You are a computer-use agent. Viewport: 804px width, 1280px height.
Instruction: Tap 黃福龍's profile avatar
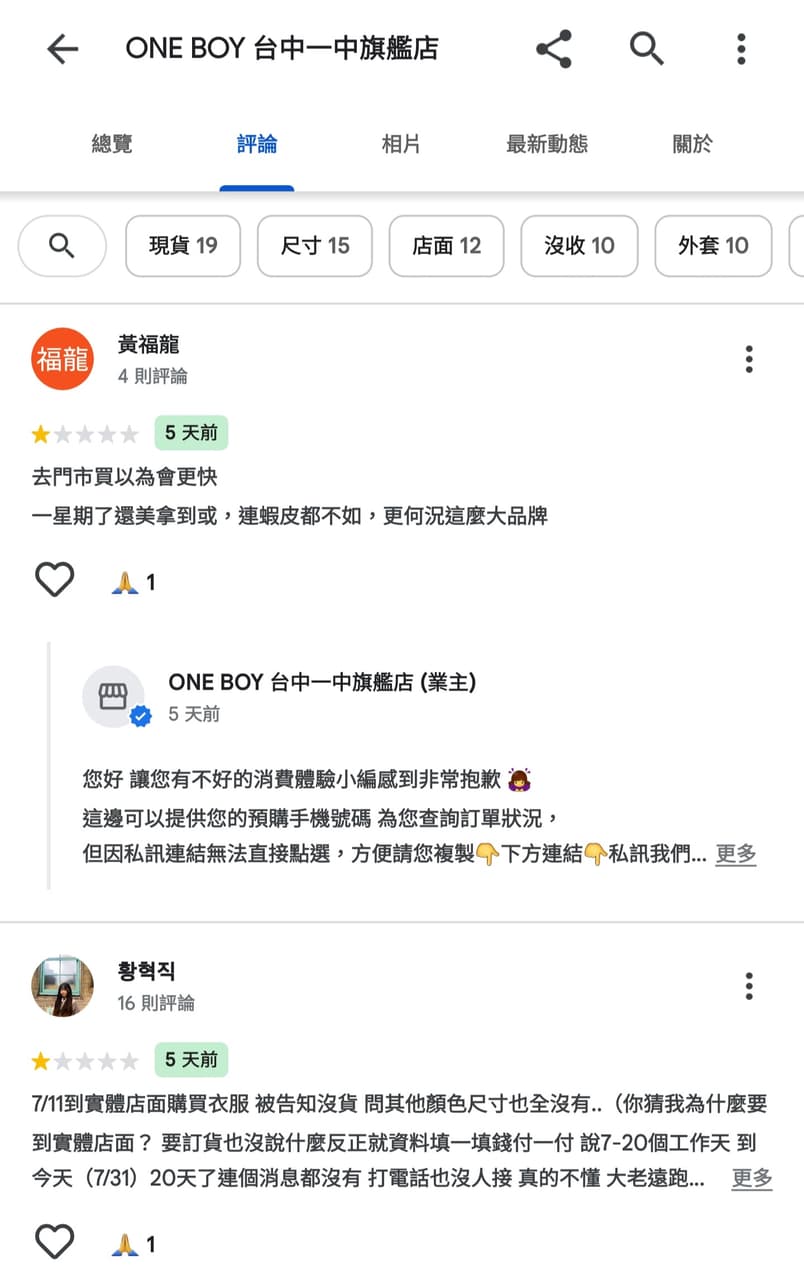(x=62, y=358)
